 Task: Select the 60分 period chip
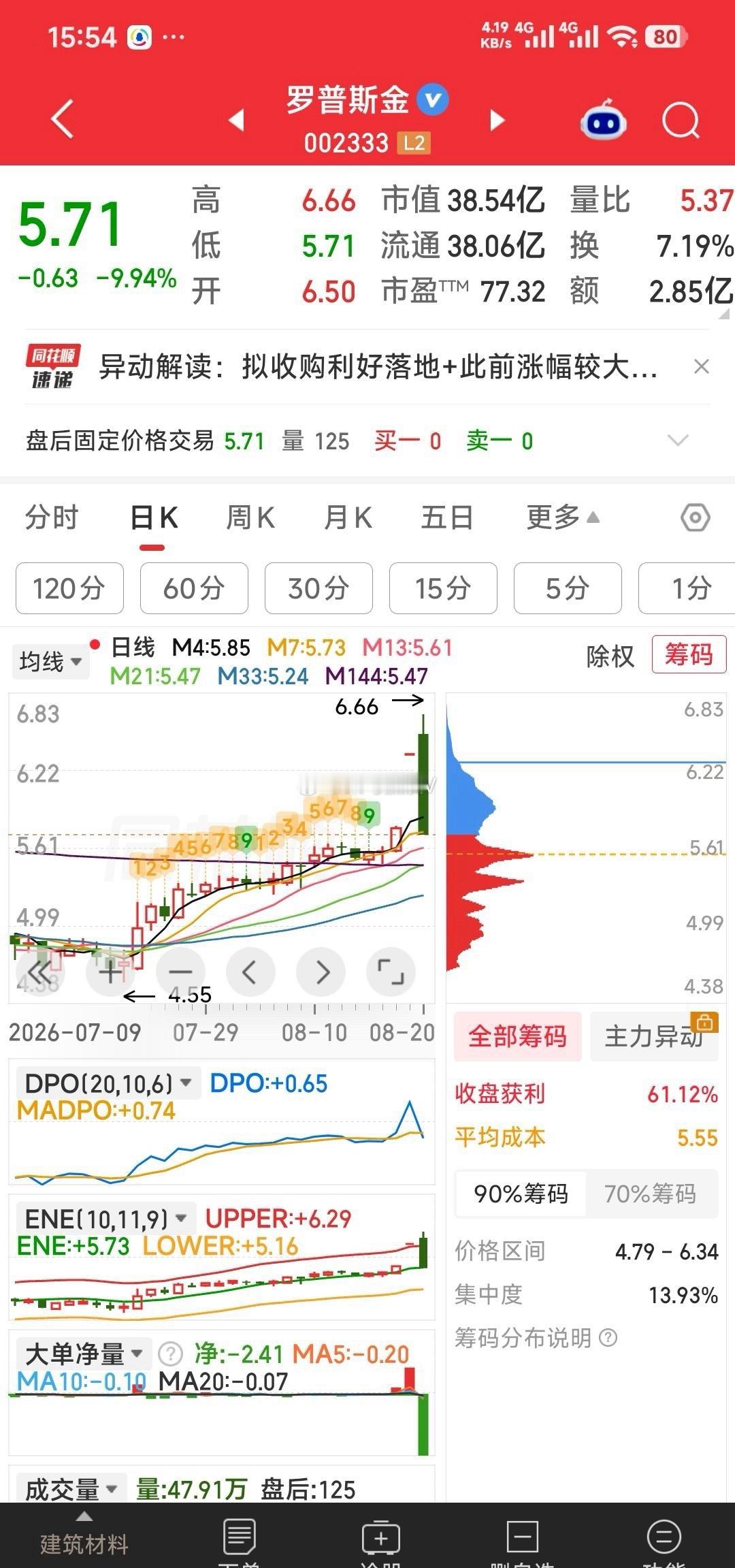[194, 588]
